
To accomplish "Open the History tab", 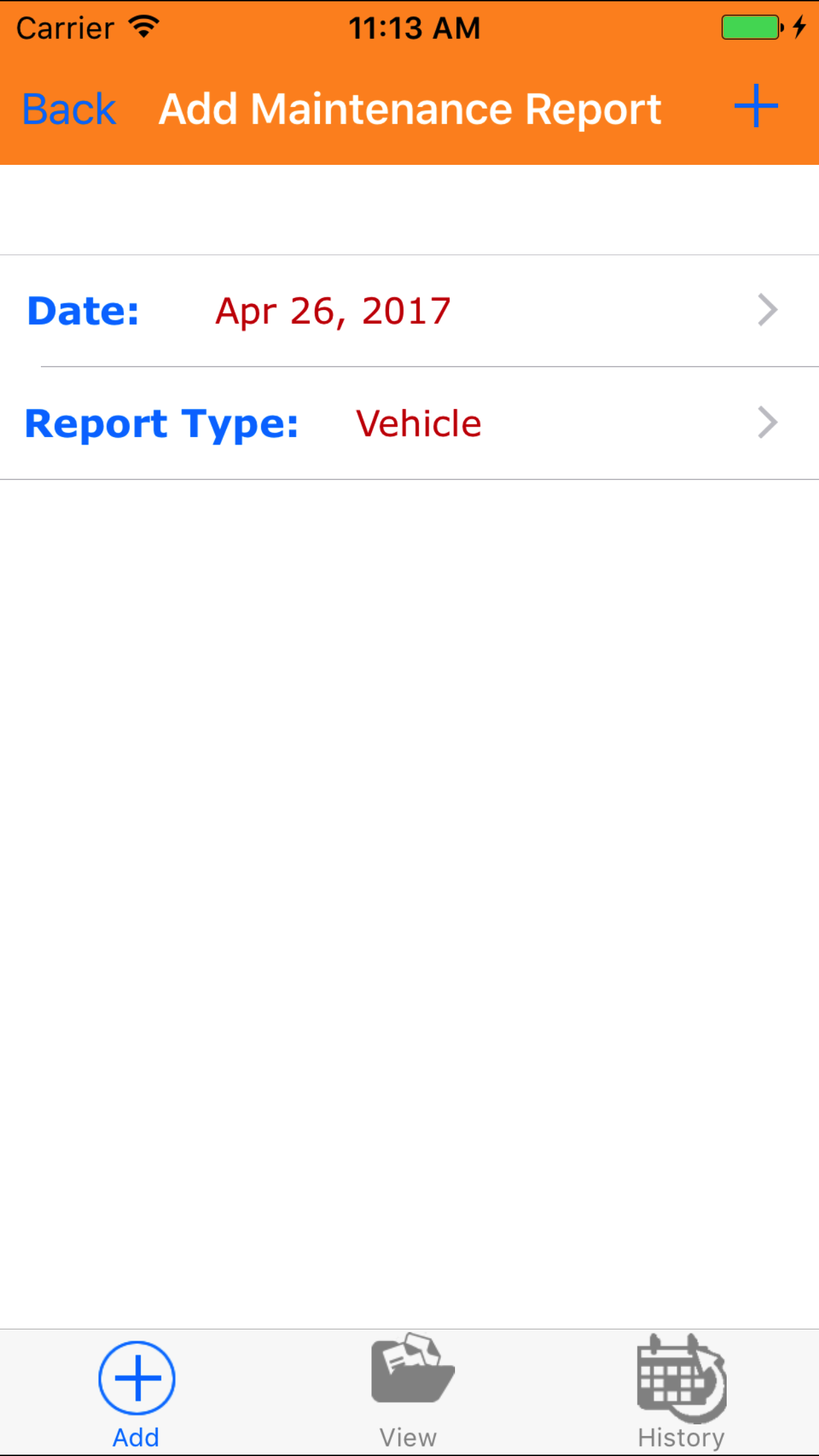I will 681,1391.
